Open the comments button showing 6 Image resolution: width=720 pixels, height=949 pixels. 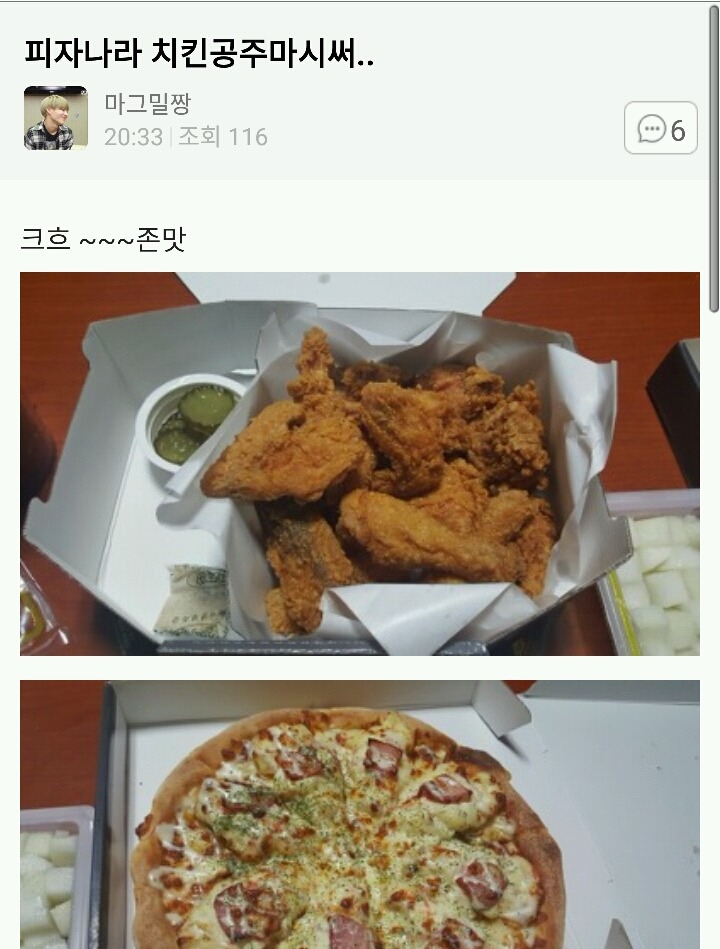click(x=661, y=128)
